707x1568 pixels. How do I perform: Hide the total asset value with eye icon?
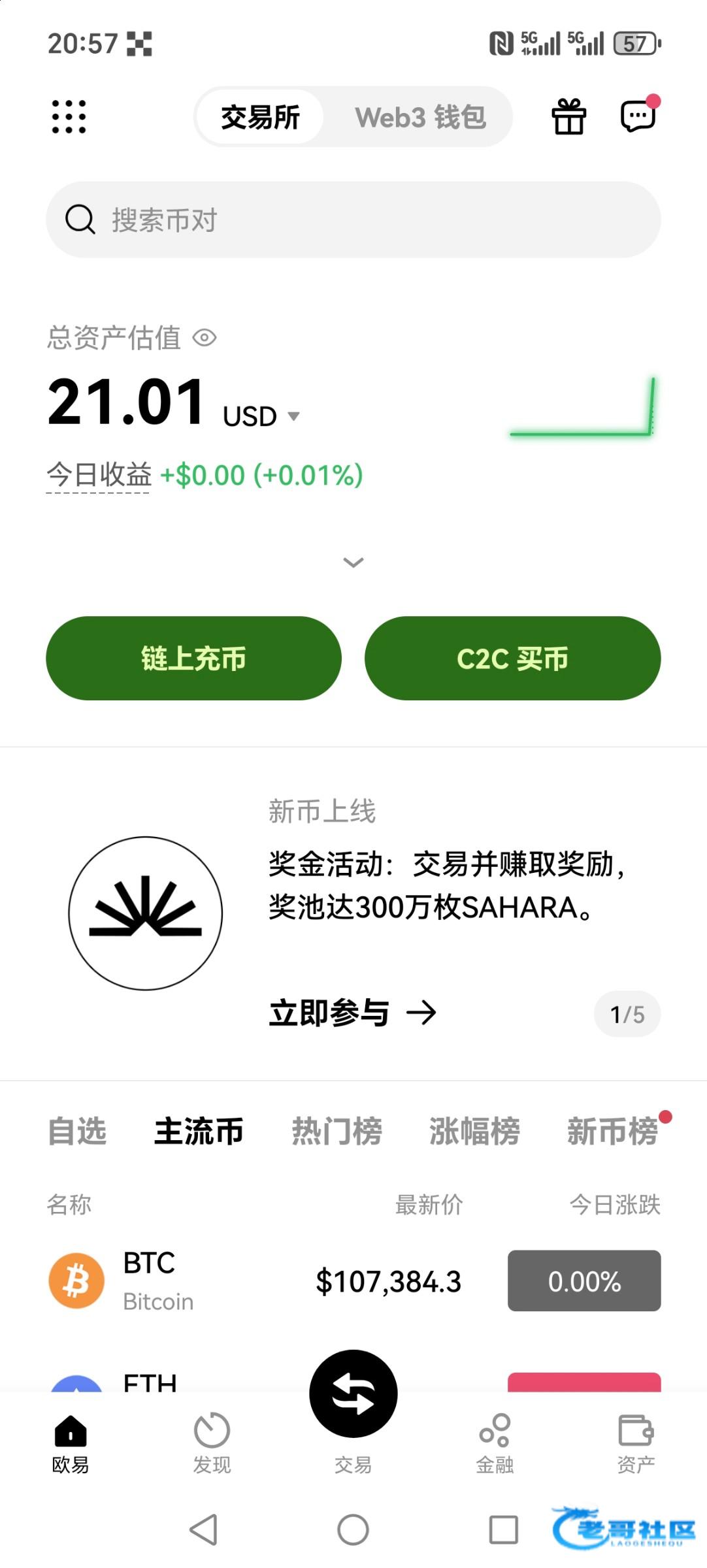click(x=205, y=338)
